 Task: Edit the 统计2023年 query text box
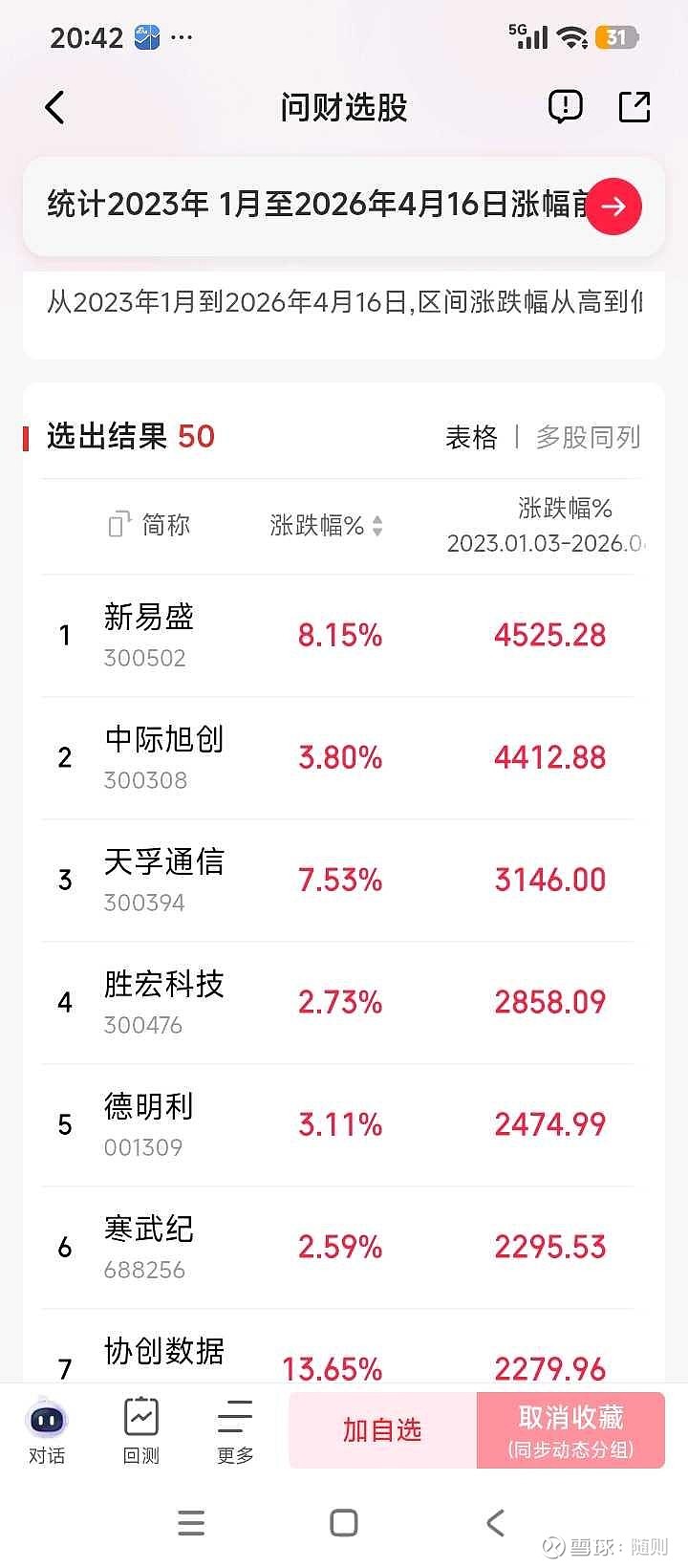(x=315, y=206)
